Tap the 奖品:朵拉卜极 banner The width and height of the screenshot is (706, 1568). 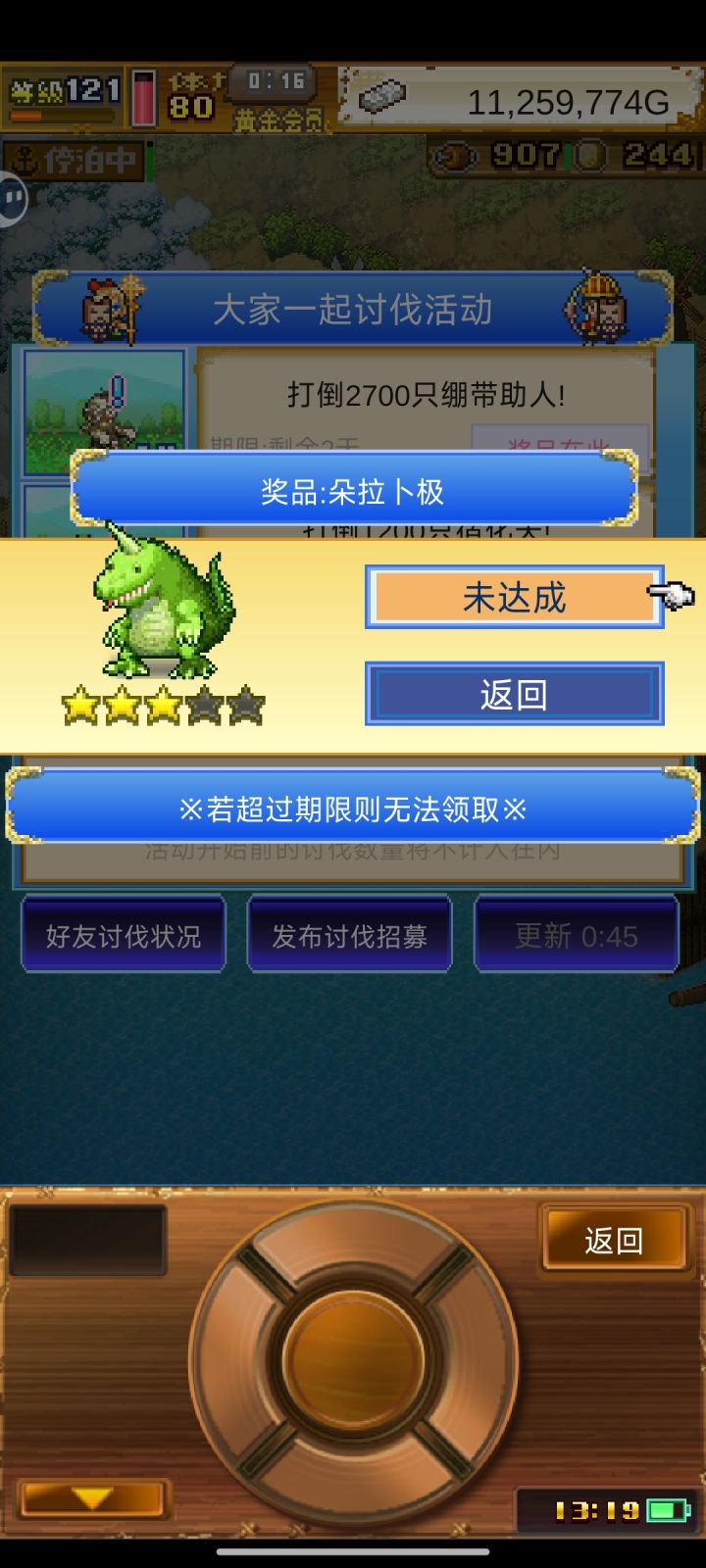[x=353, y=491]
